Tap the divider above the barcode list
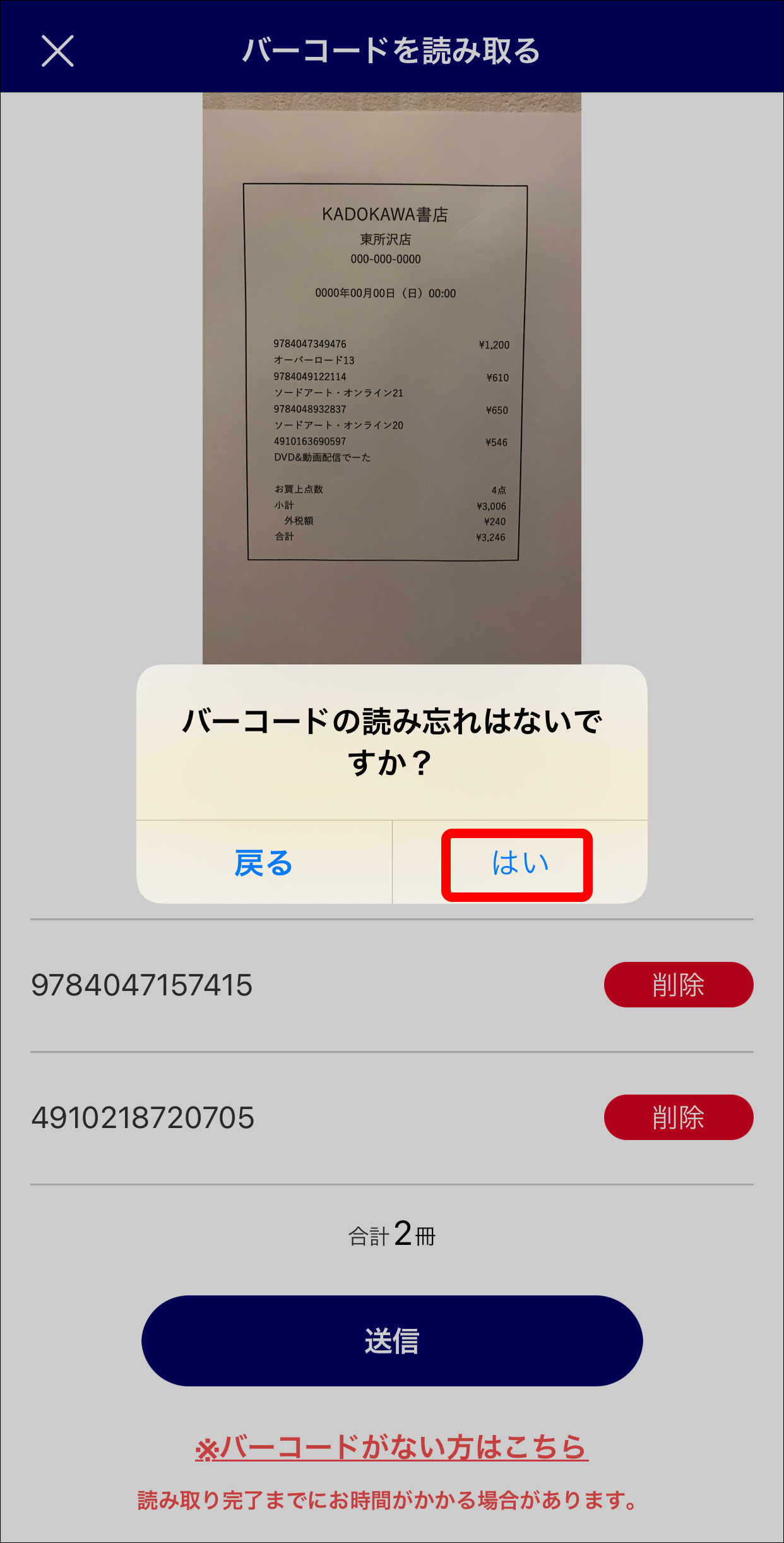 [392, 921]
